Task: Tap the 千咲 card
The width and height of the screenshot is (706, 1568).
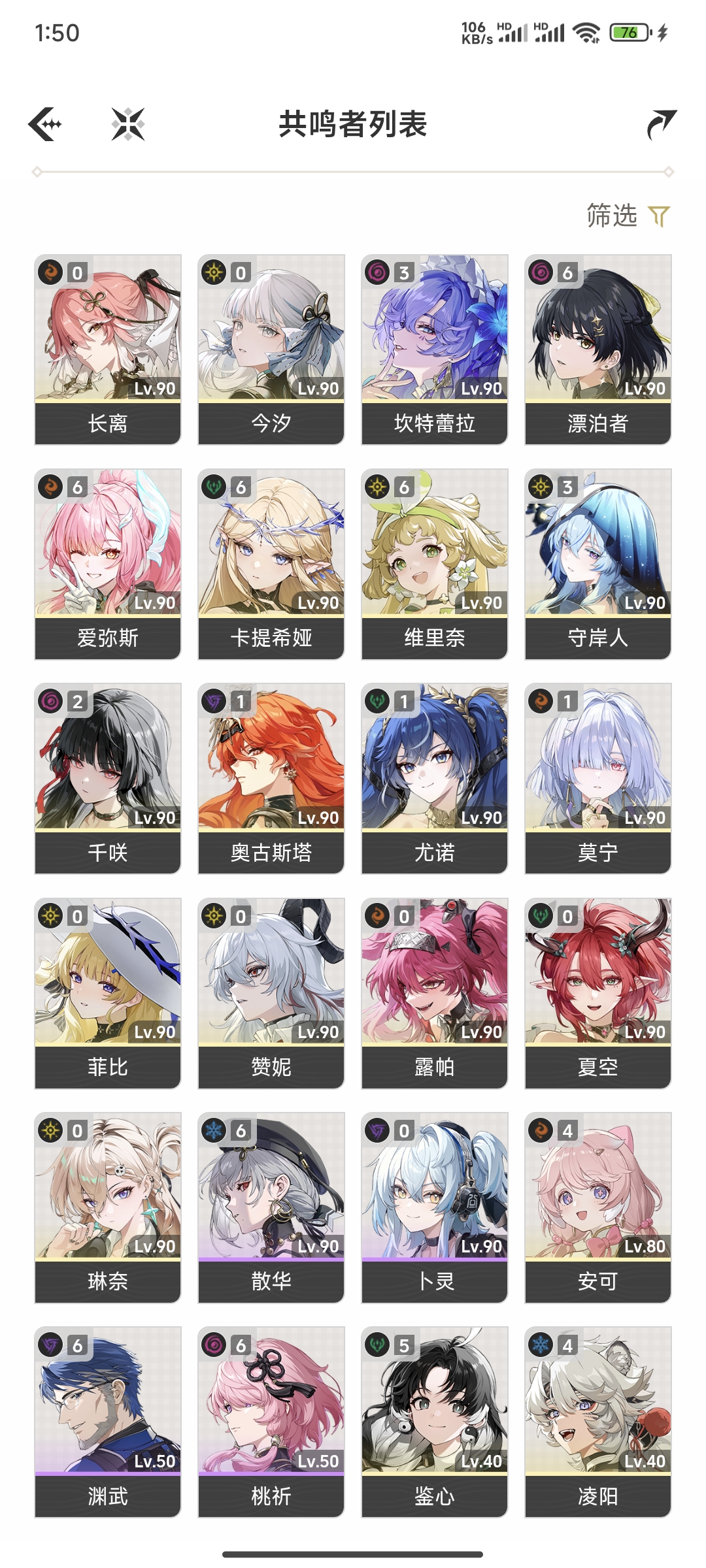Action: point(108,778)
